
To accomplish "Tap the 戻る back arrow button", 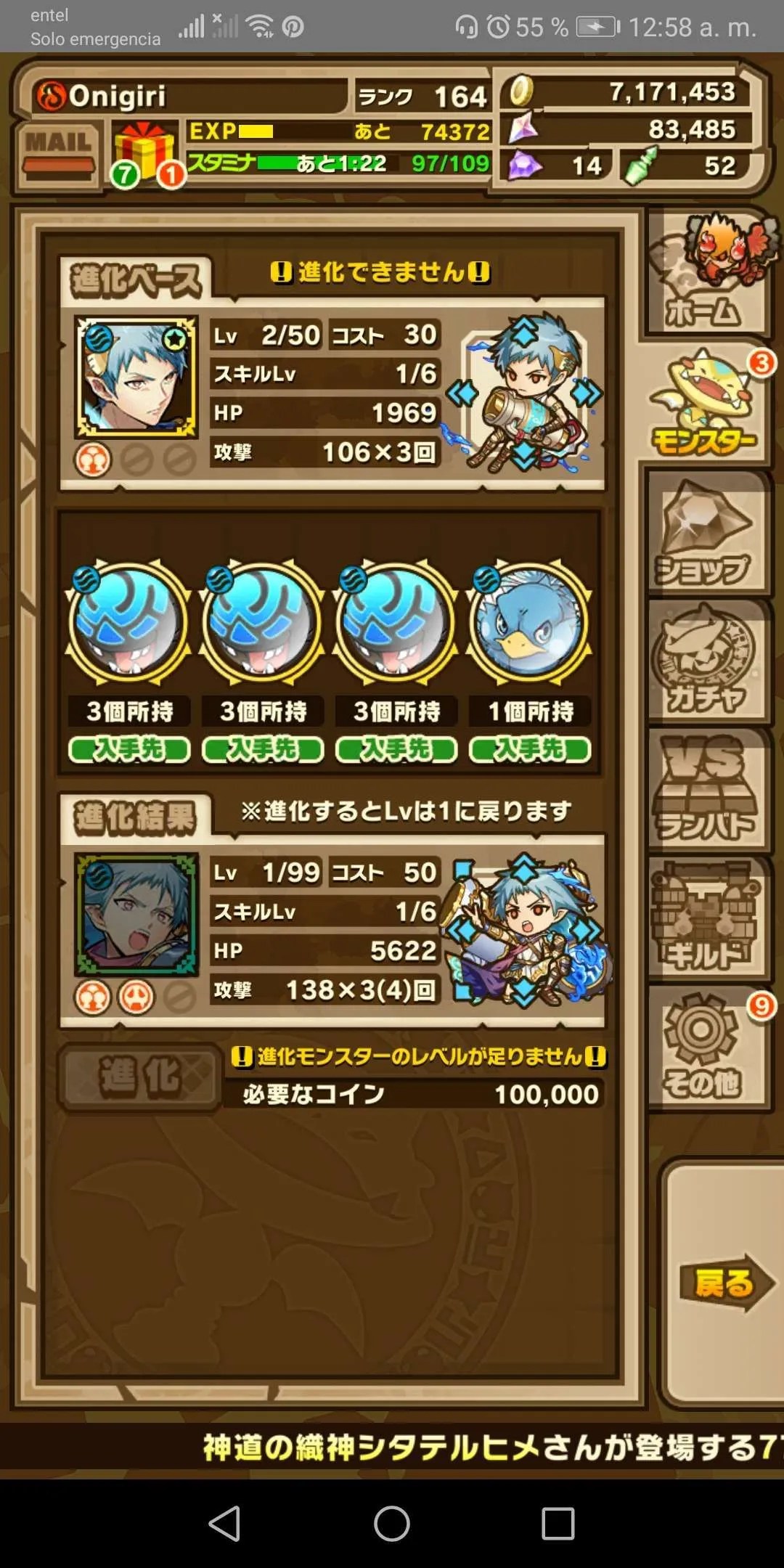I will 726,1283.
